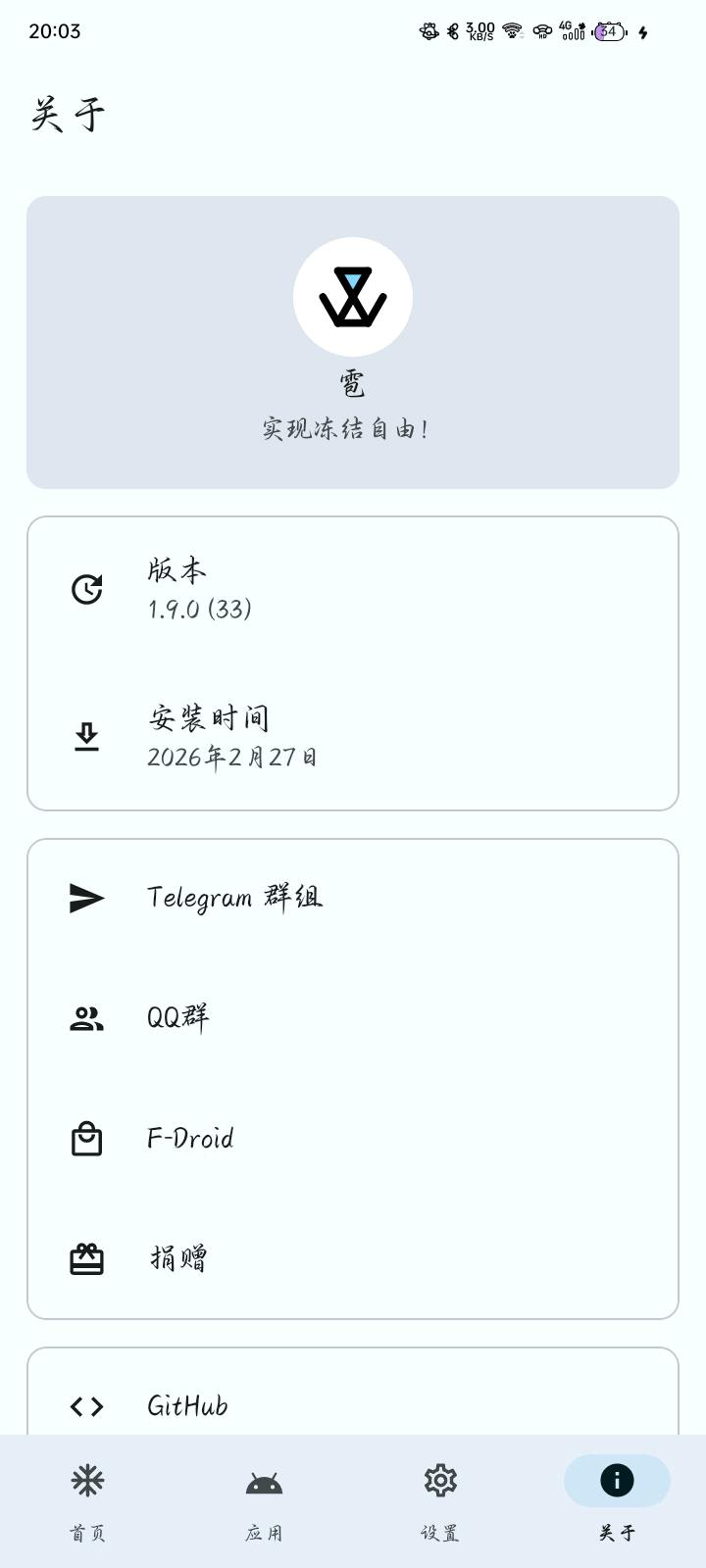Tap the info icon in the highlighted pill
This screenshot has height=1568, width=706.
[617, 1480]
